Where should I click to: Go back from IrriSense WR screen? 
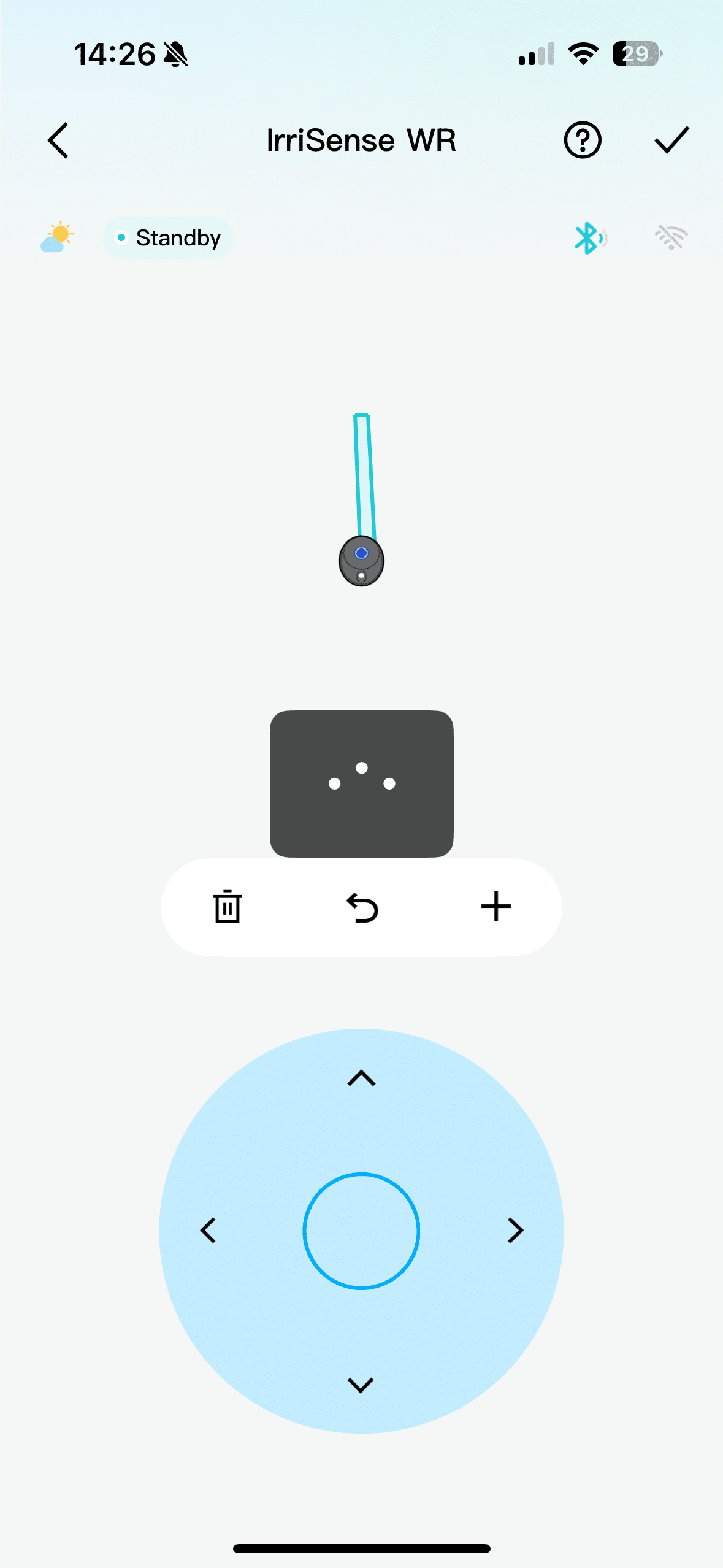click(58, 140)
